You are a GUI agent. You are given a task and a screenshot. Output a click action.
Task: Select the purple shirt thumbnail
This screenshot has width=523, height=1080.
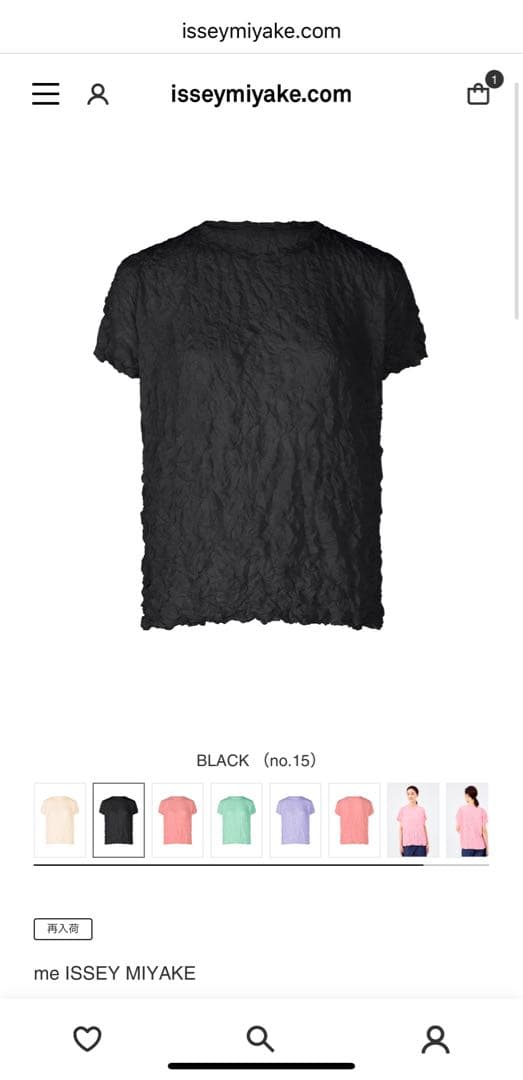[x=295, y=820]
